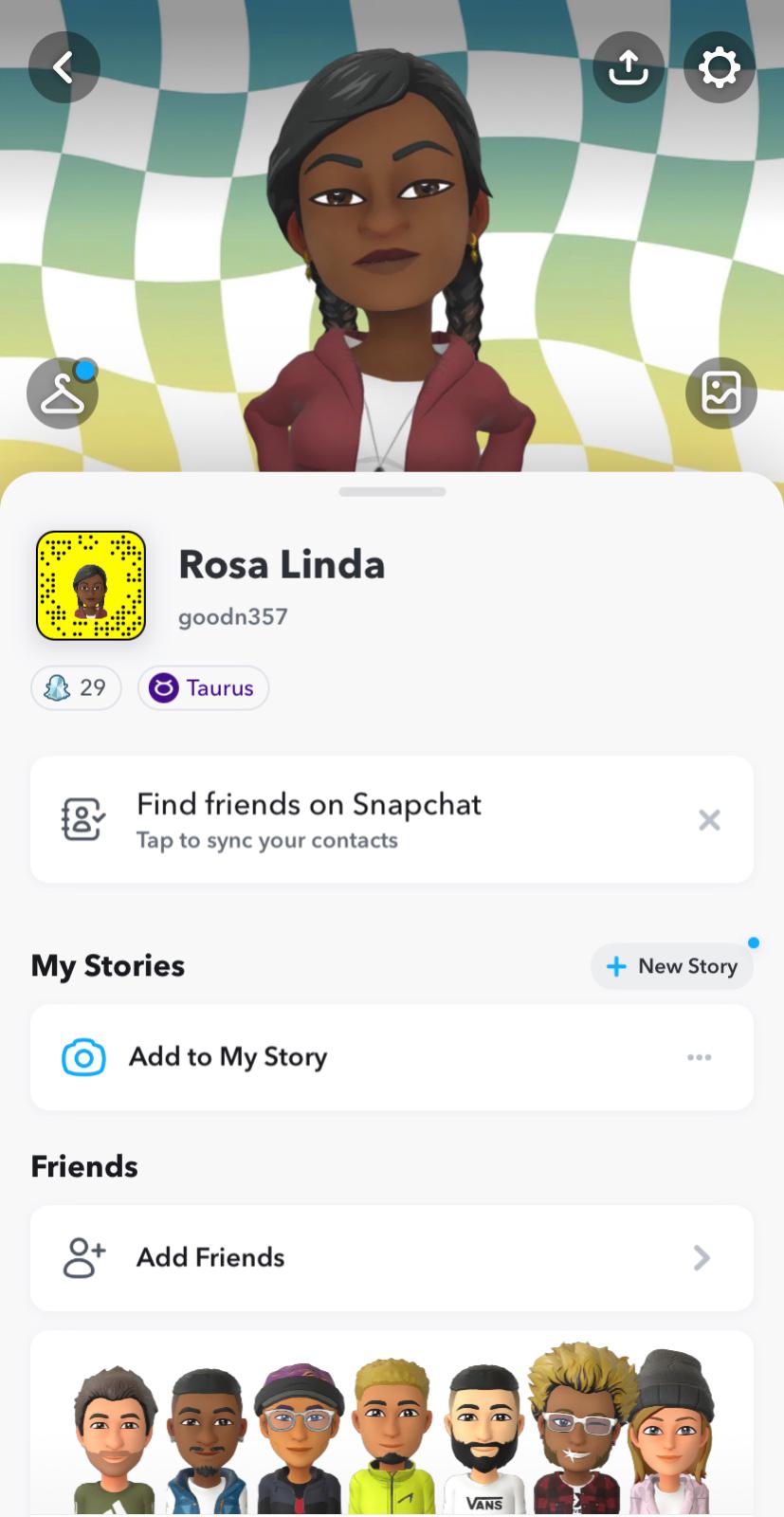Create a New Story
784x1517 pixels.
click(x=672, y=966)
